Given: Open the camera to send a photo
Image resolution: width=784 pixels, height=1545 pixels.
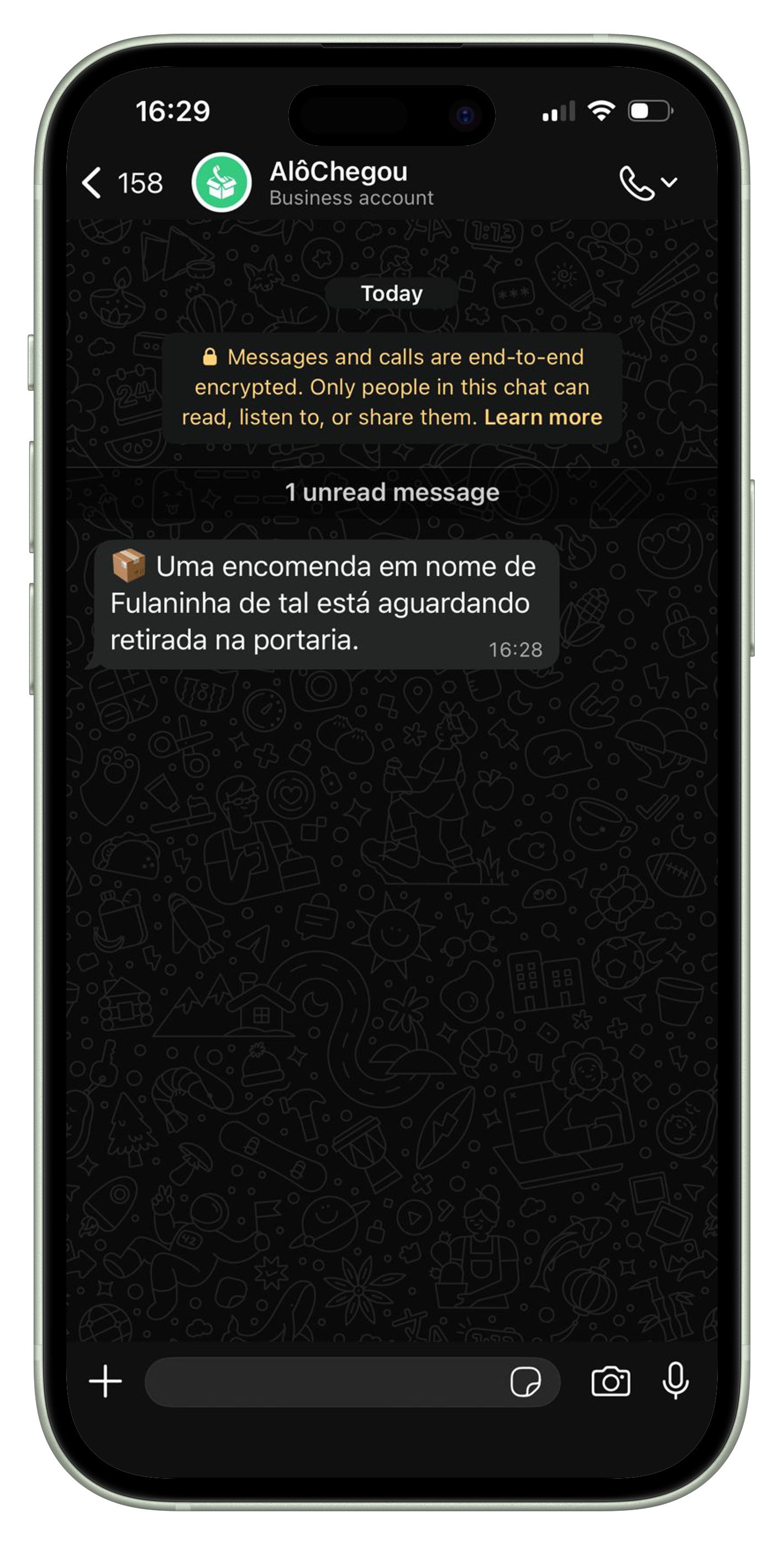Looking at the screenshot, I should pyautogui.click(x=611, y=1382).
